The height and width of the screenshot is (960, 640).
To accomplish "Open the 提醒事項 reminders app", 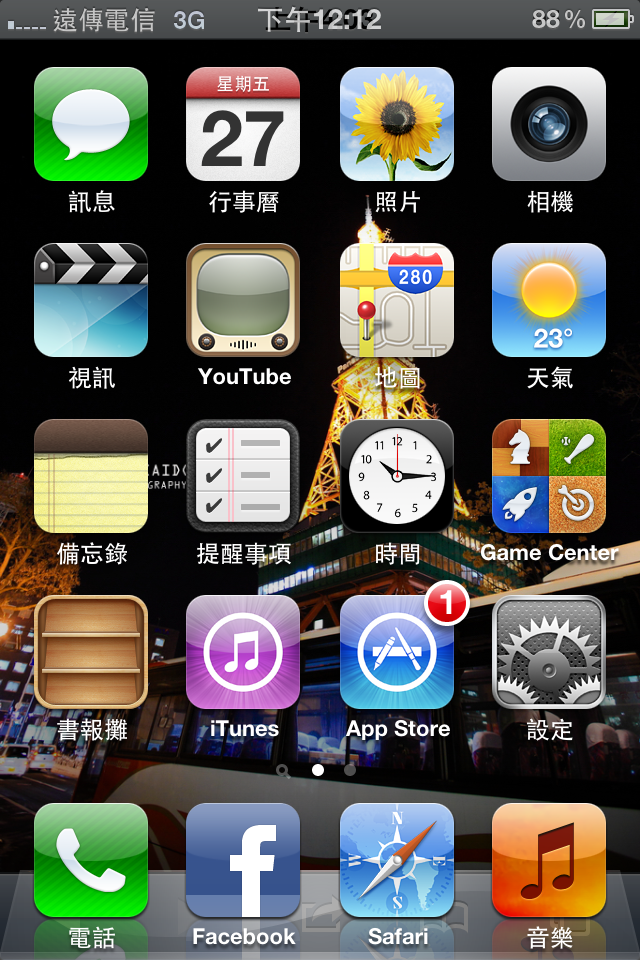I will coord(243,476).
